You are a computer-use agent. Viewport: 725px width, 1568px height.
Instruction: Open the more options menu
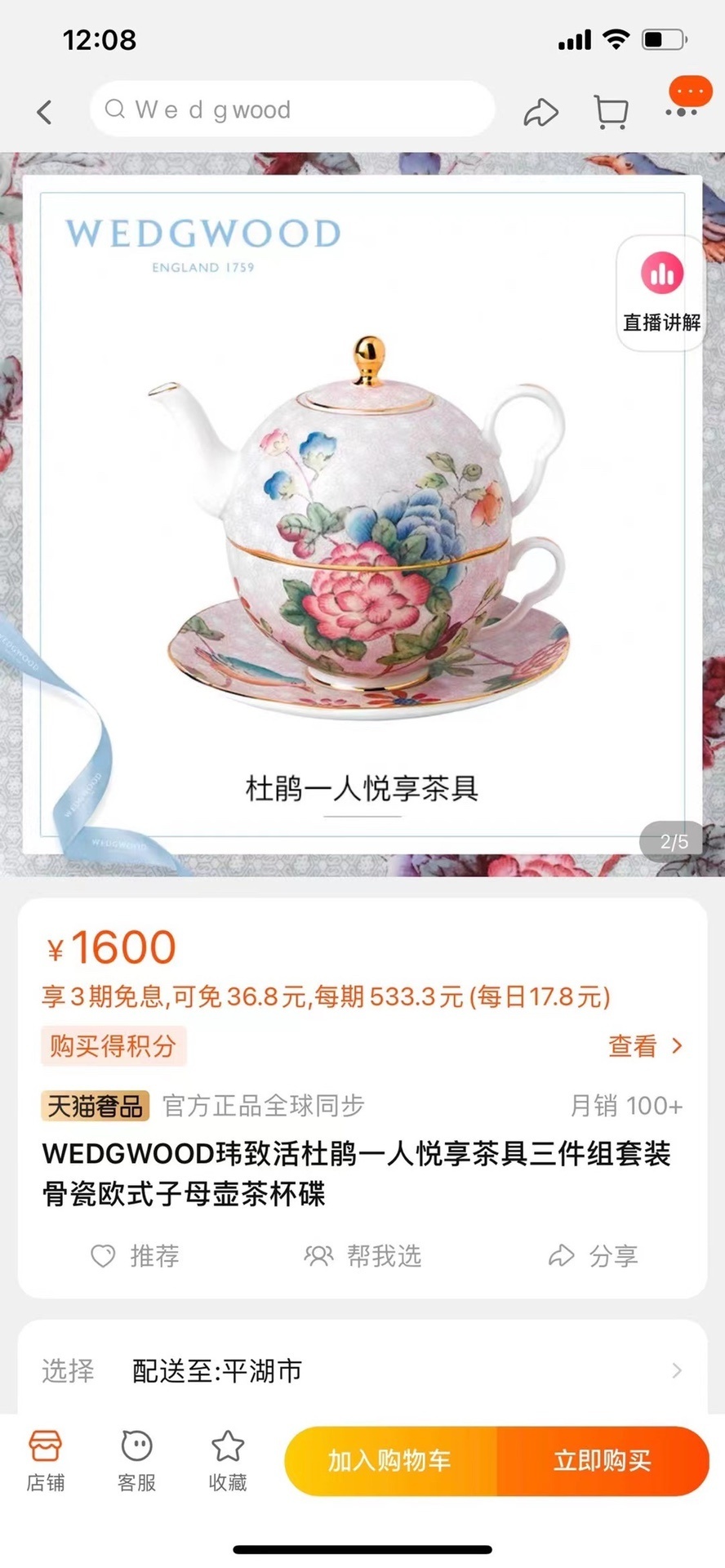click(681, 110)
